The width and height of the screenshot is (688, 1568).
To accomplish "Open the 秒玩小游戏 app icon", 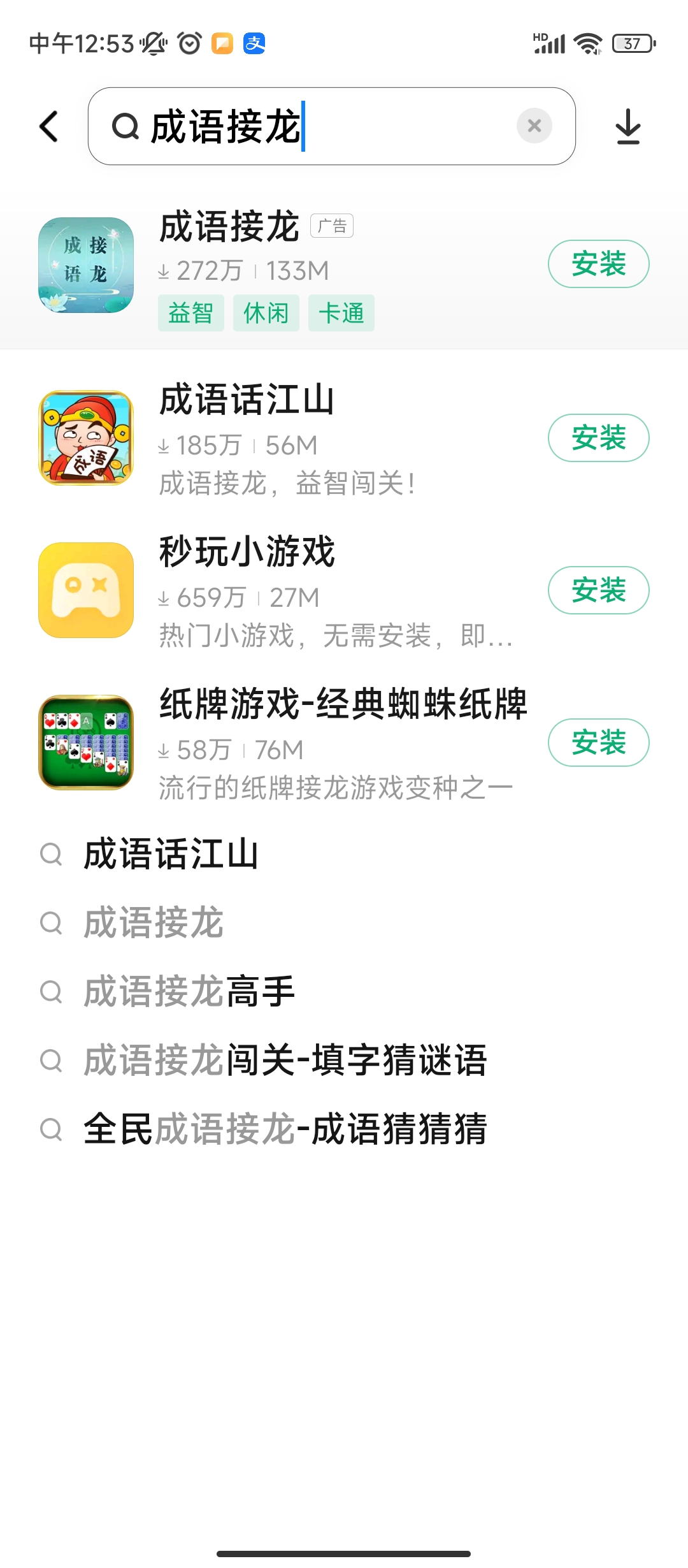I will click(x=86, y=591).
